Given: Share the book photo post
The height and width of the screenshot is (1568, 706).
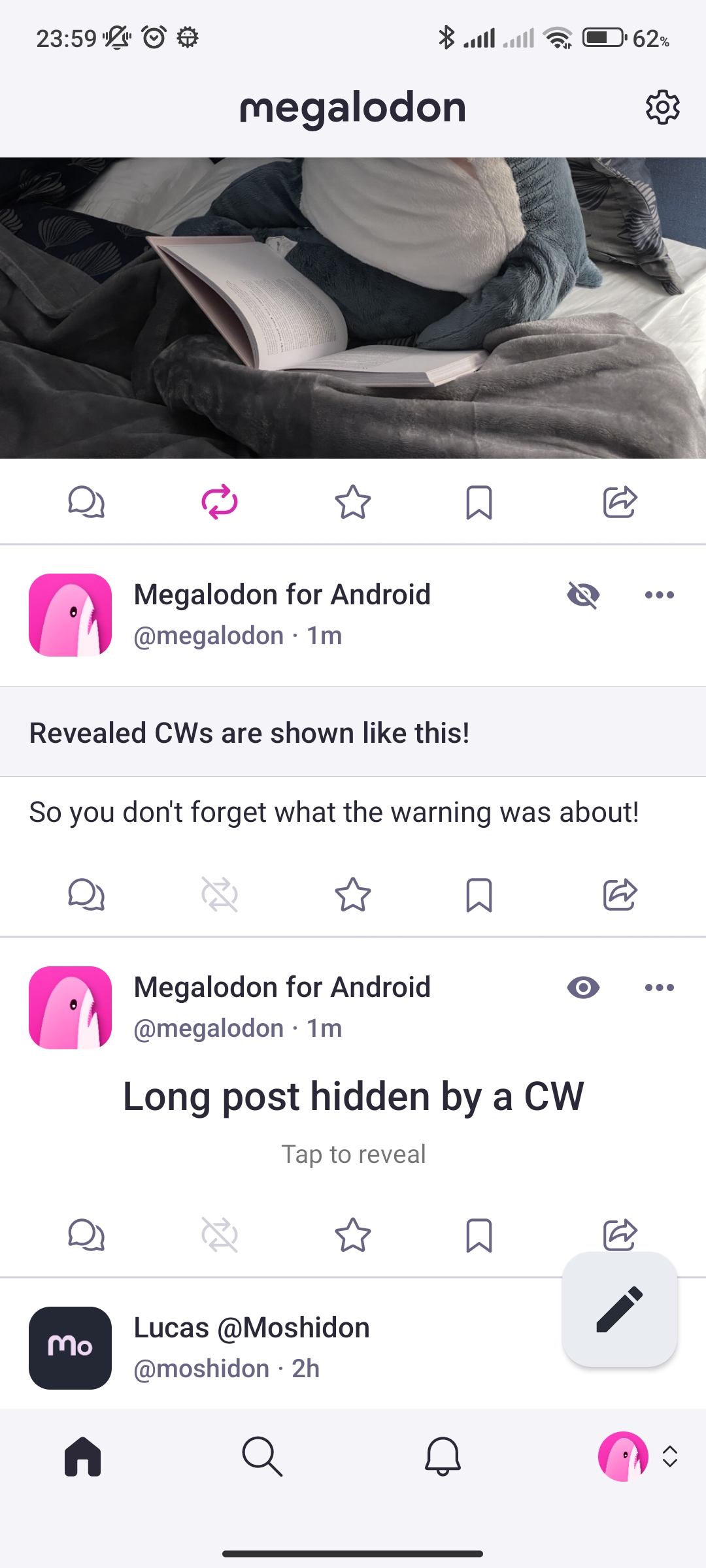Looking at the screenshot, I should tap(619, 502).
